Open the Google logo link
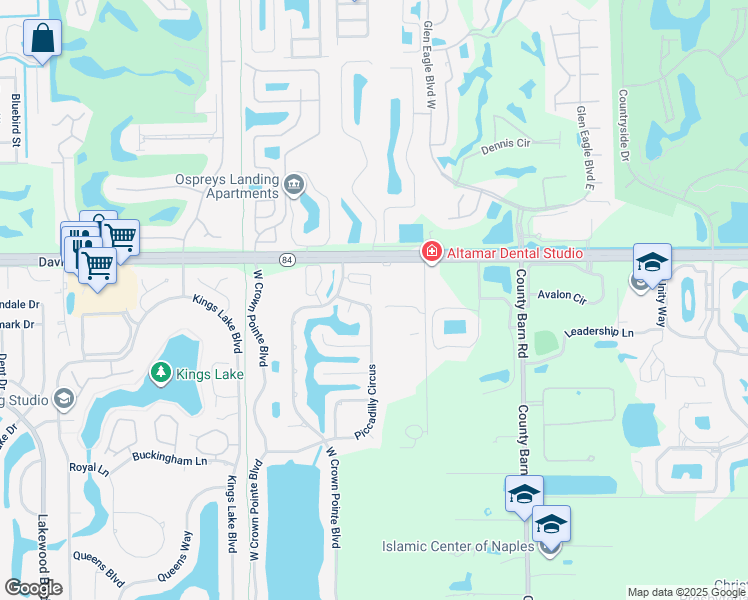 pyautogui.click(x=32, y=587)
